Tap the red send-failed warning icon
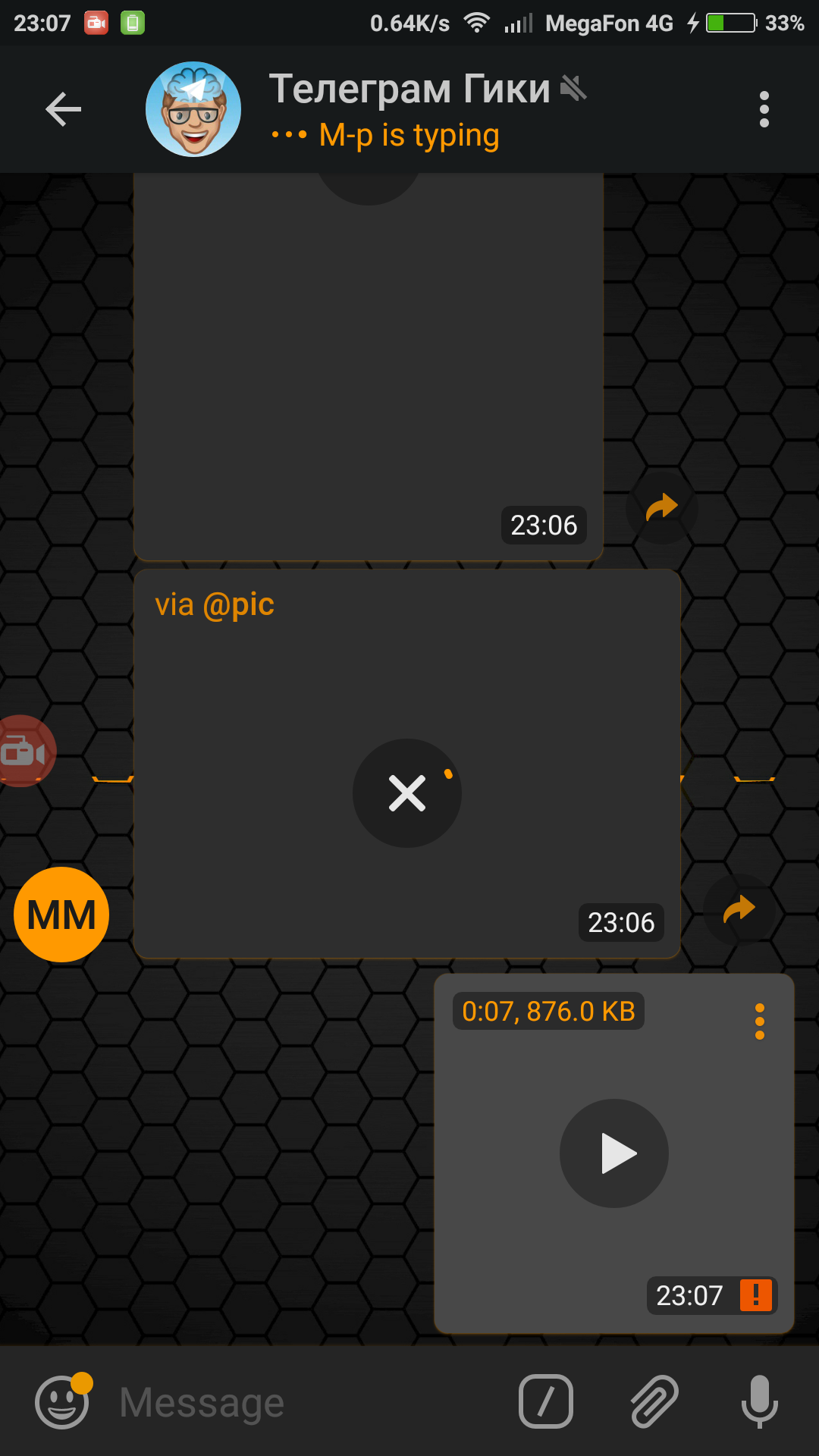The image size is (819, 1456). point(755,1295)
